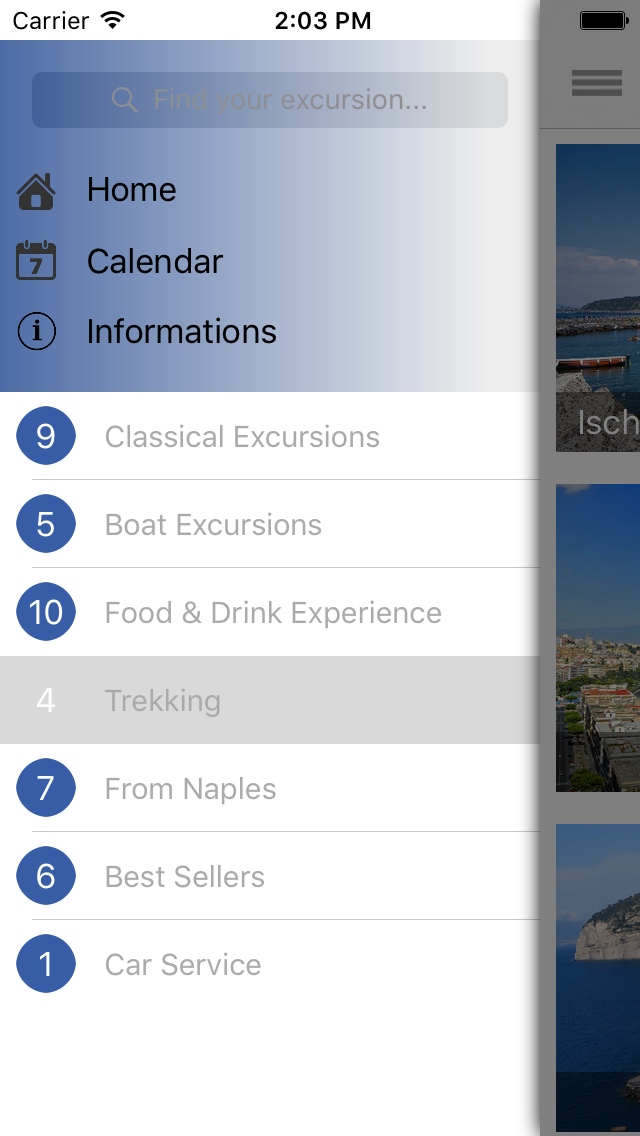Viewport: 640px width, 1136px height.
Task: Tap the Find your excursion search field
Action: [270, 100]
